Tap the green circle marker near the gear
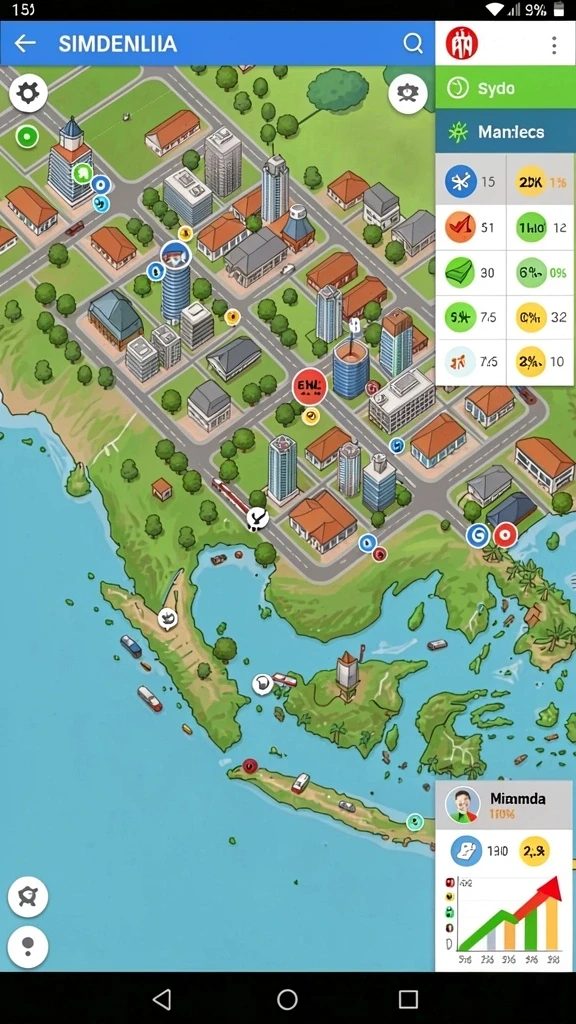 27,136
